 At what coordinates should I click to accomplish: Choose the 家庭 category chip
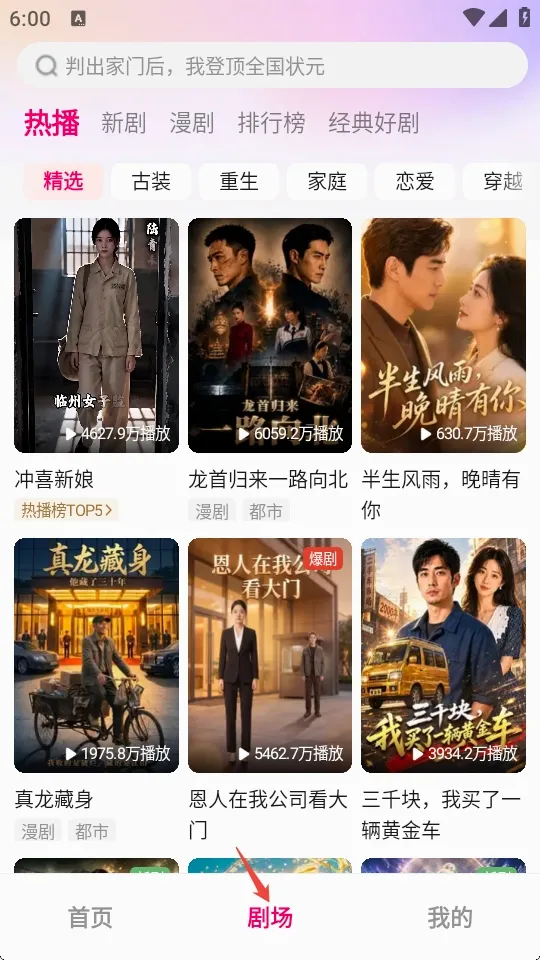click(327, 181)
